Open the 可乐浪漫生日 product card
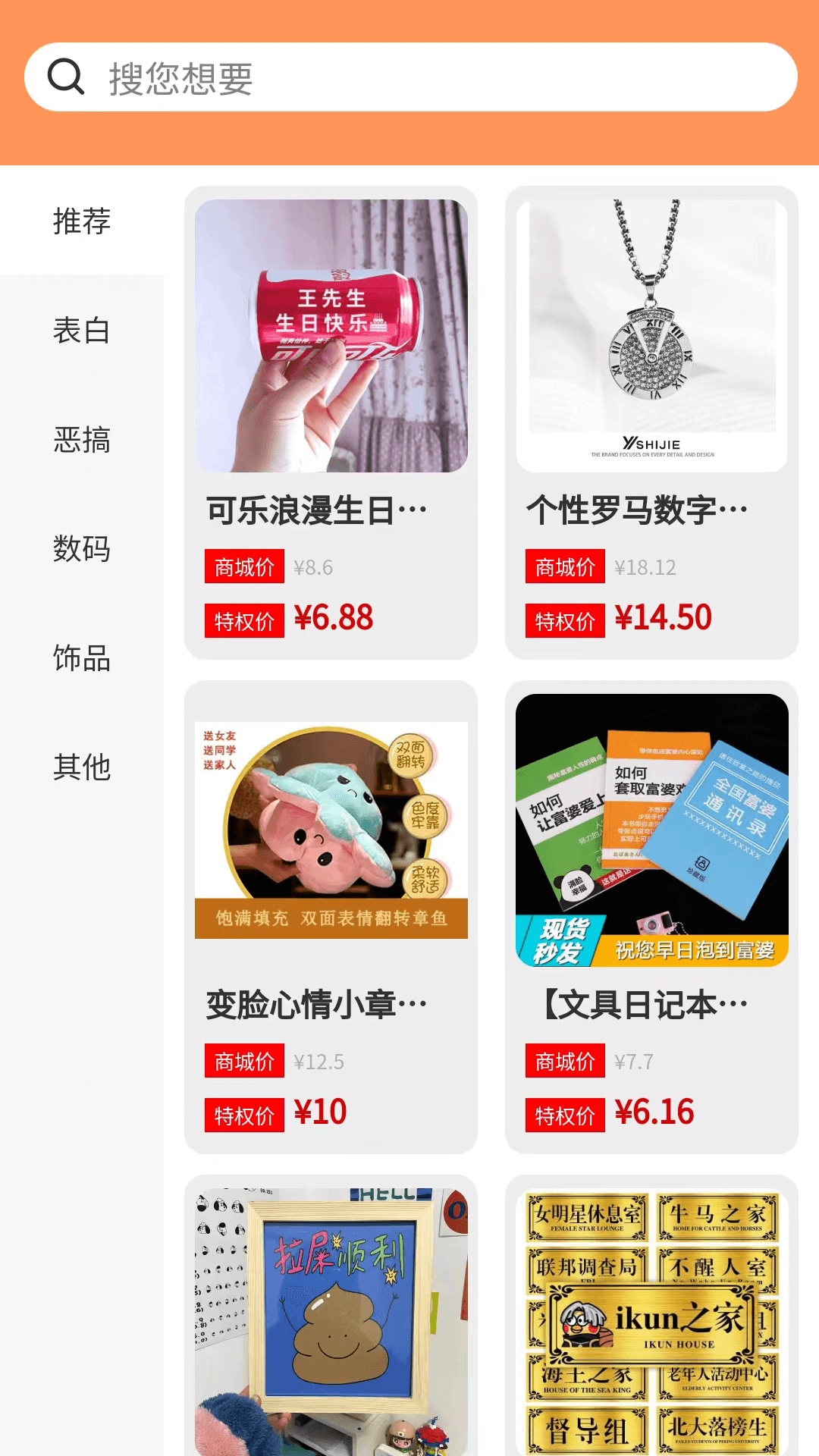 click(331, 422)
